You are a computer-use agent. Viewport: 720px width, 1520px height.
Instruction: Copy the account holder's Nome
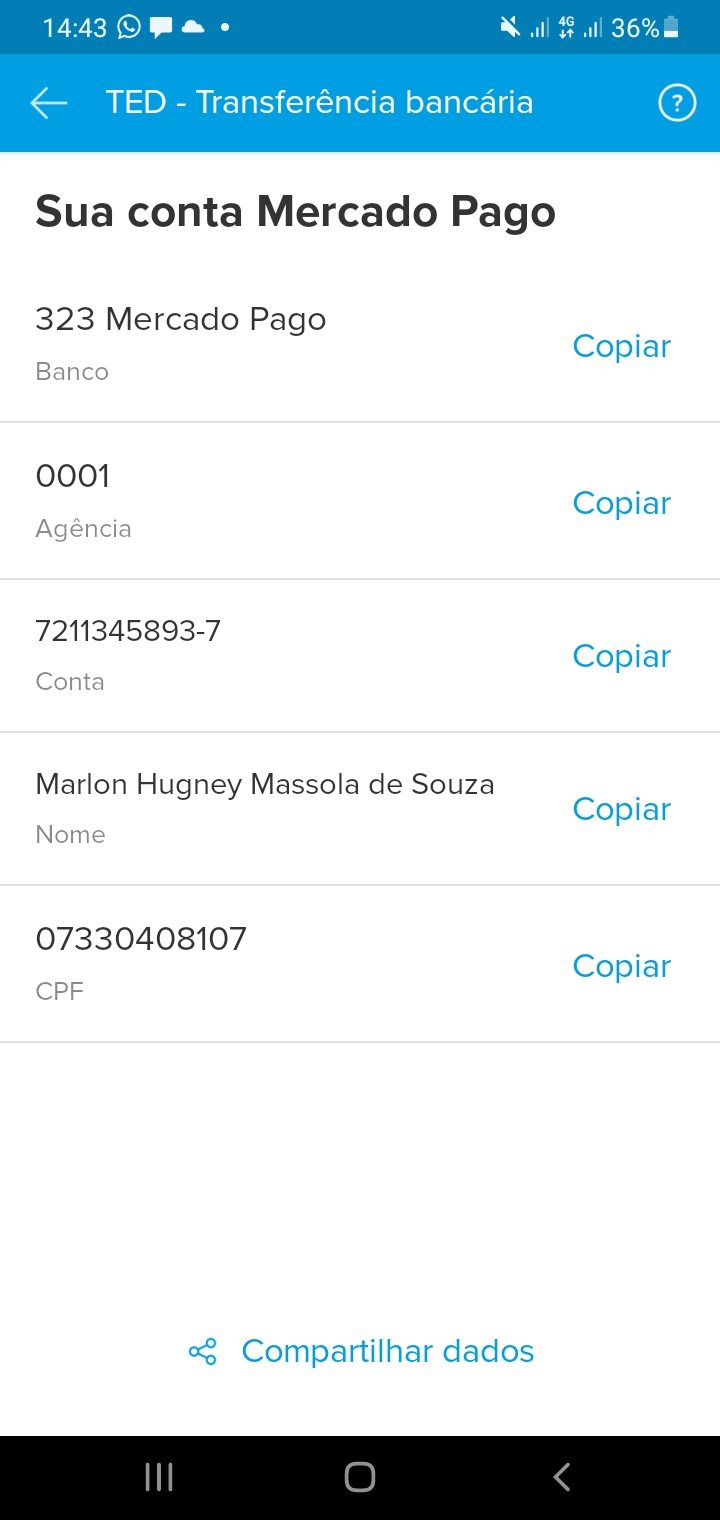[x=621, y=809]
